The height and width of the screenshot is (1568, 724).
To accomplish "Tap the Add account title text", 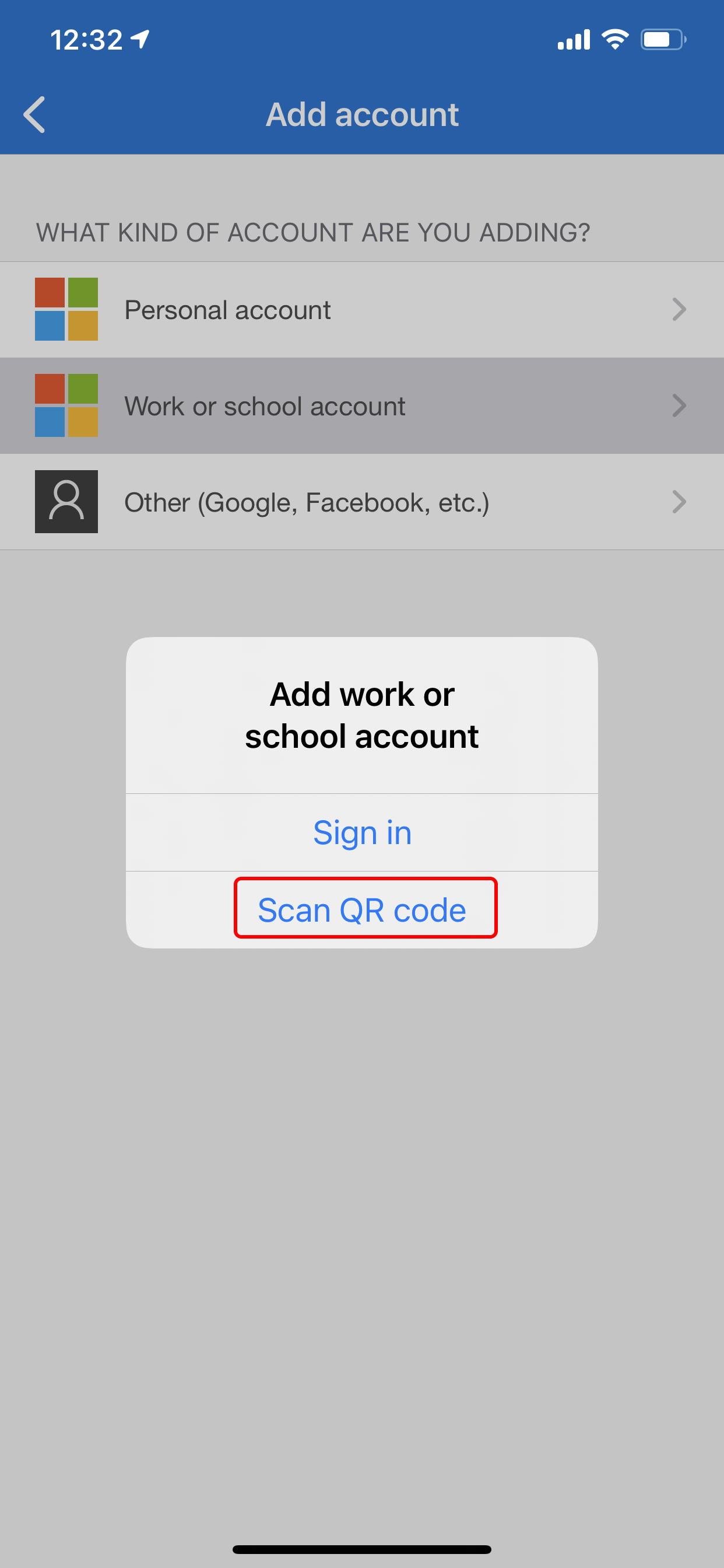I will tap(362, 114).
